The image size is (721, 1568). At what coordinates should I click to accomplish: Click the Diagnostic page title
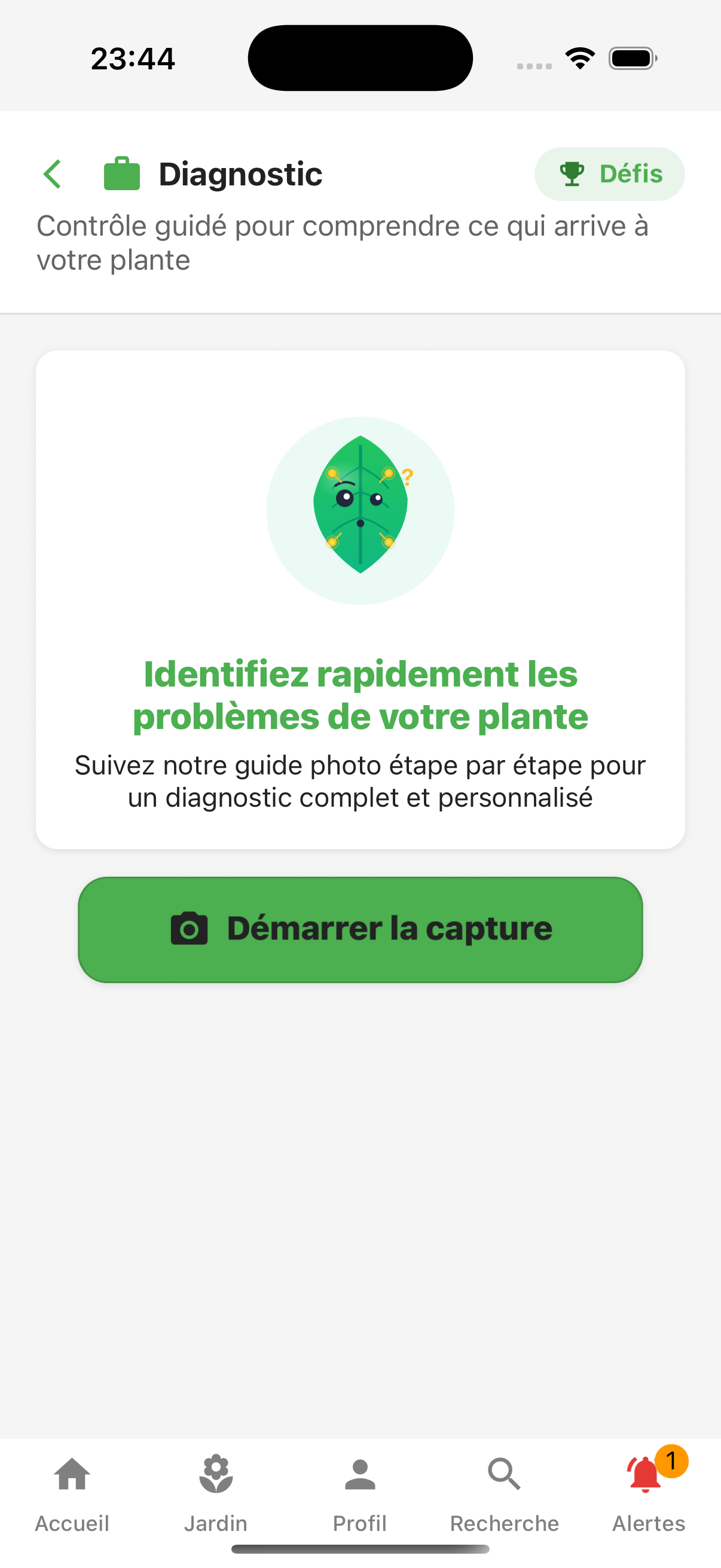point(240,173)
